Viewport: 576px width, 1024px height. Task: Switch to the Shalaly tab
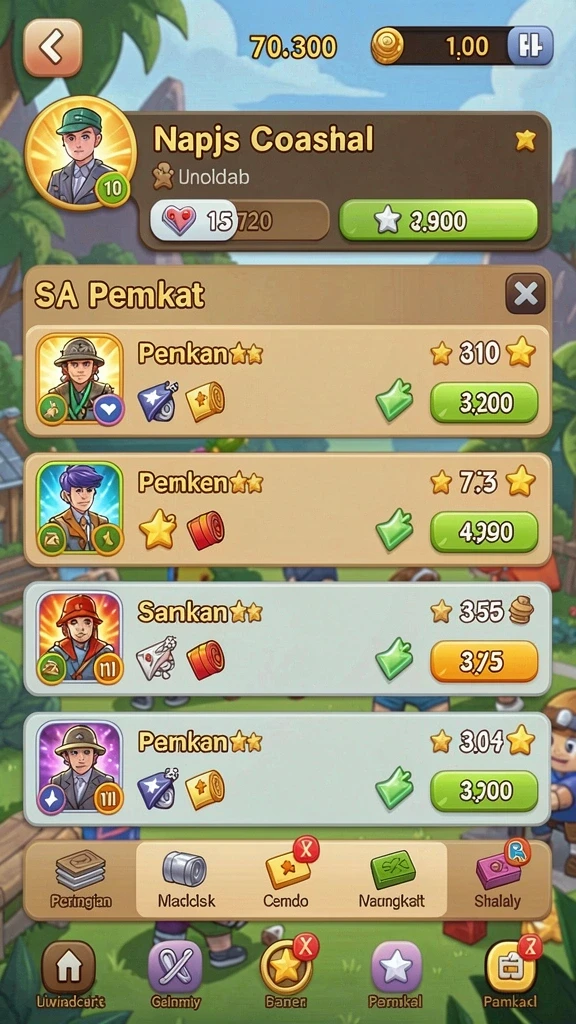point(498,880)
